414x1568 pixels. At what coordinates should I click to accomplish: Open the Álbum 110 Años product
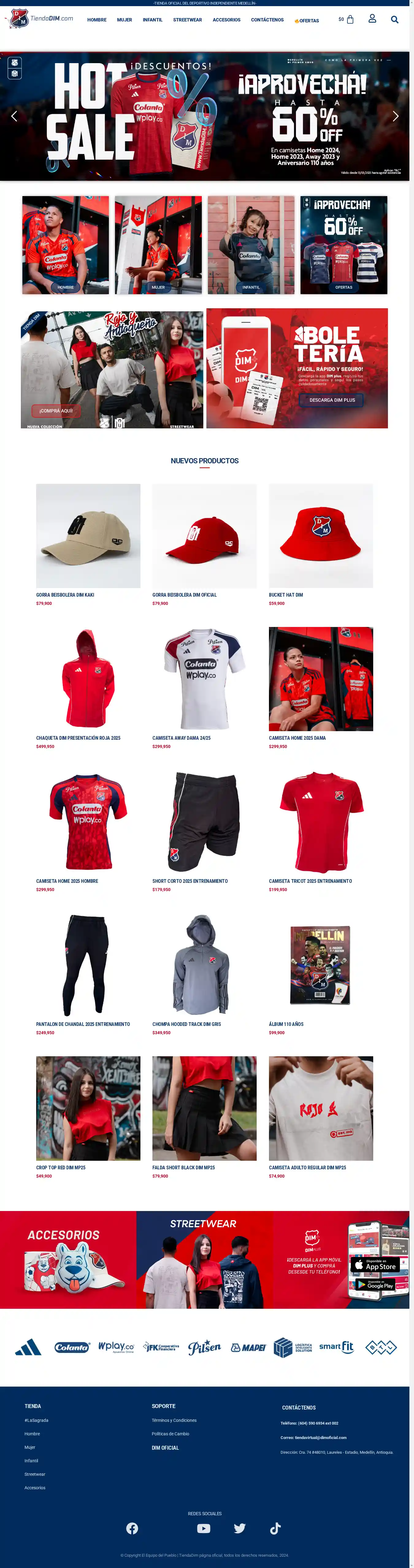pyautogui.click(x=321, y=965)
